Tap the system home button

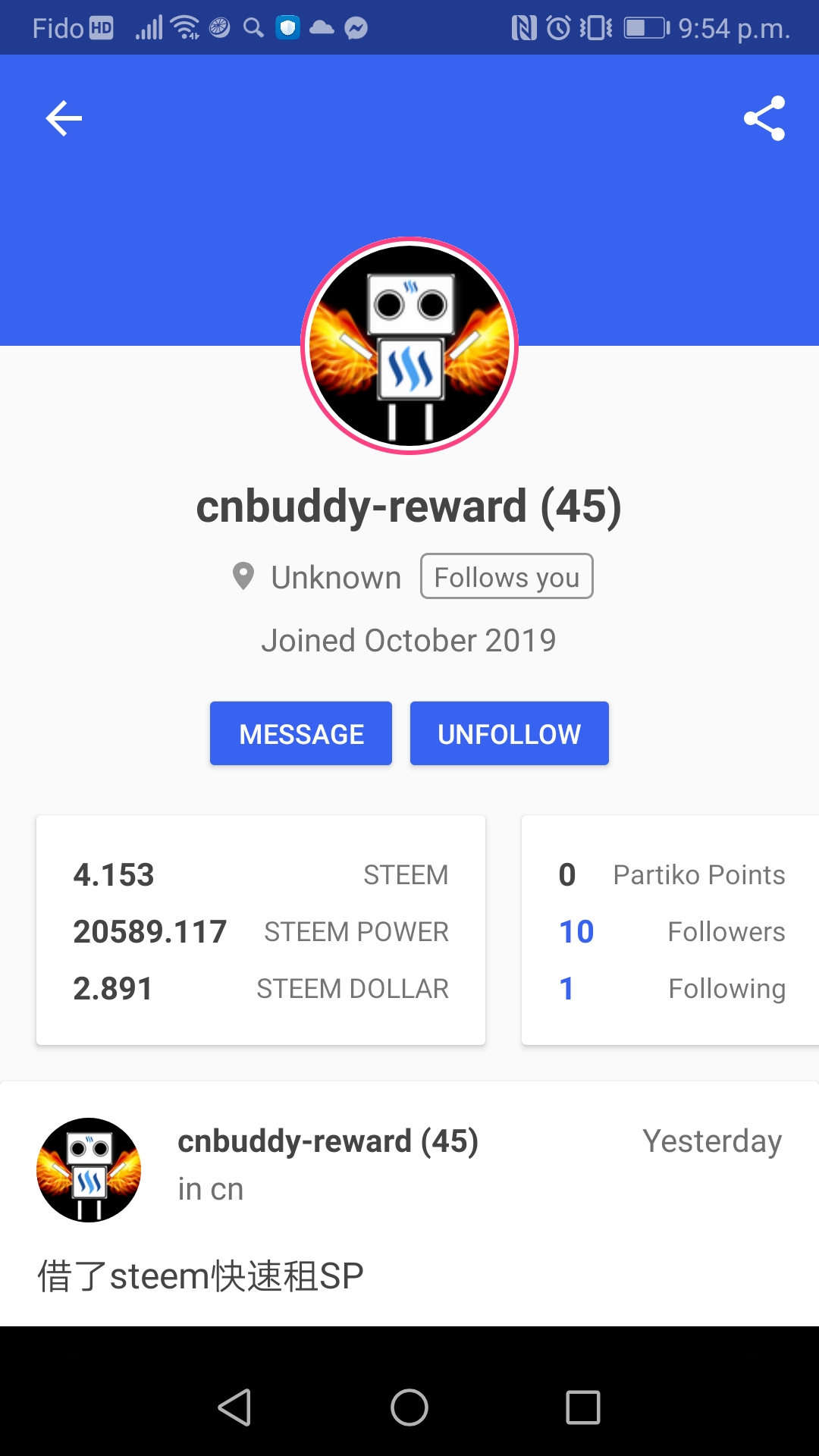(x=409, y=1407)
